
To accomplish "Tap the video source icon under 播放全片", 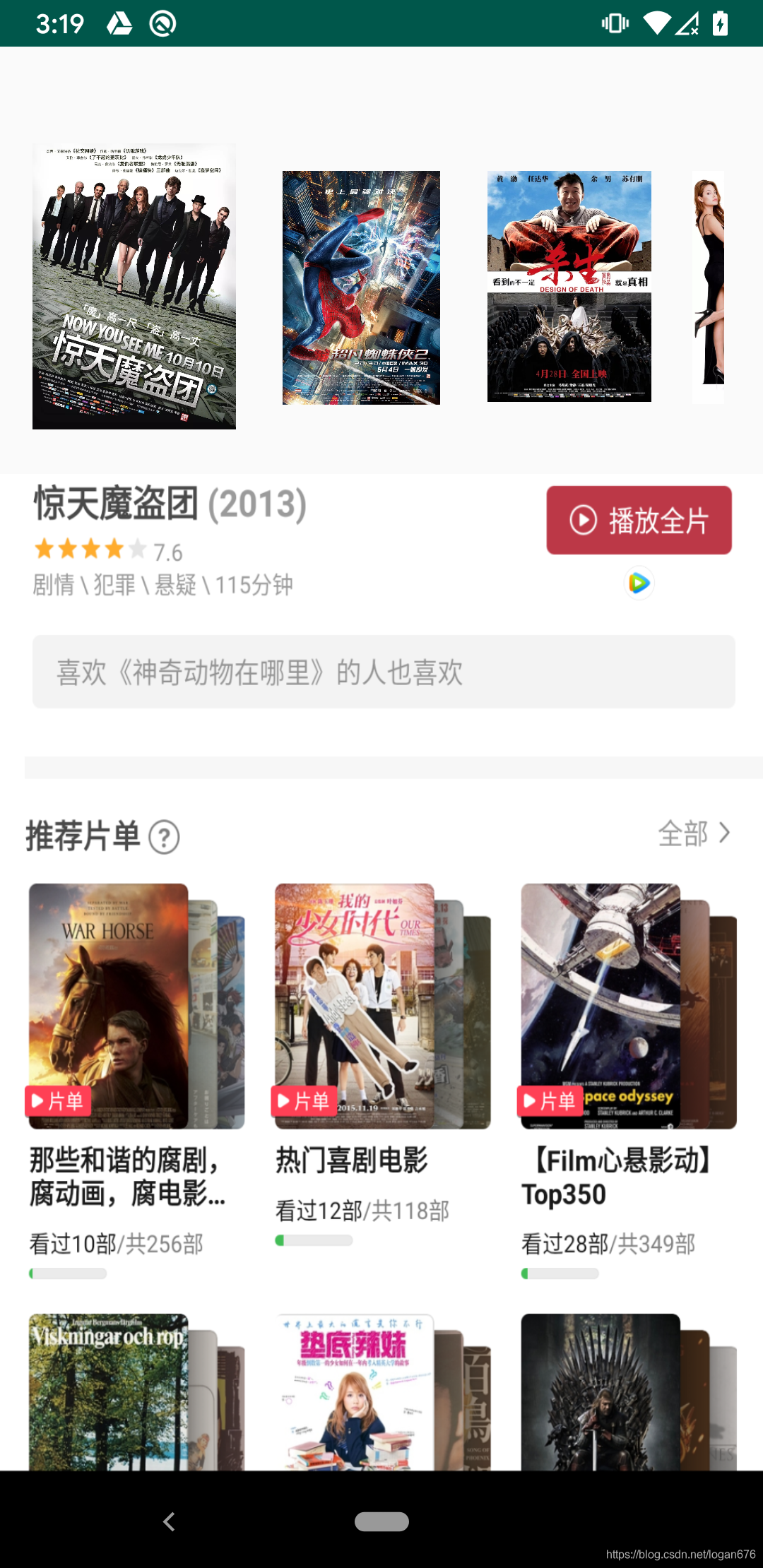I will [x=639, y=583].
